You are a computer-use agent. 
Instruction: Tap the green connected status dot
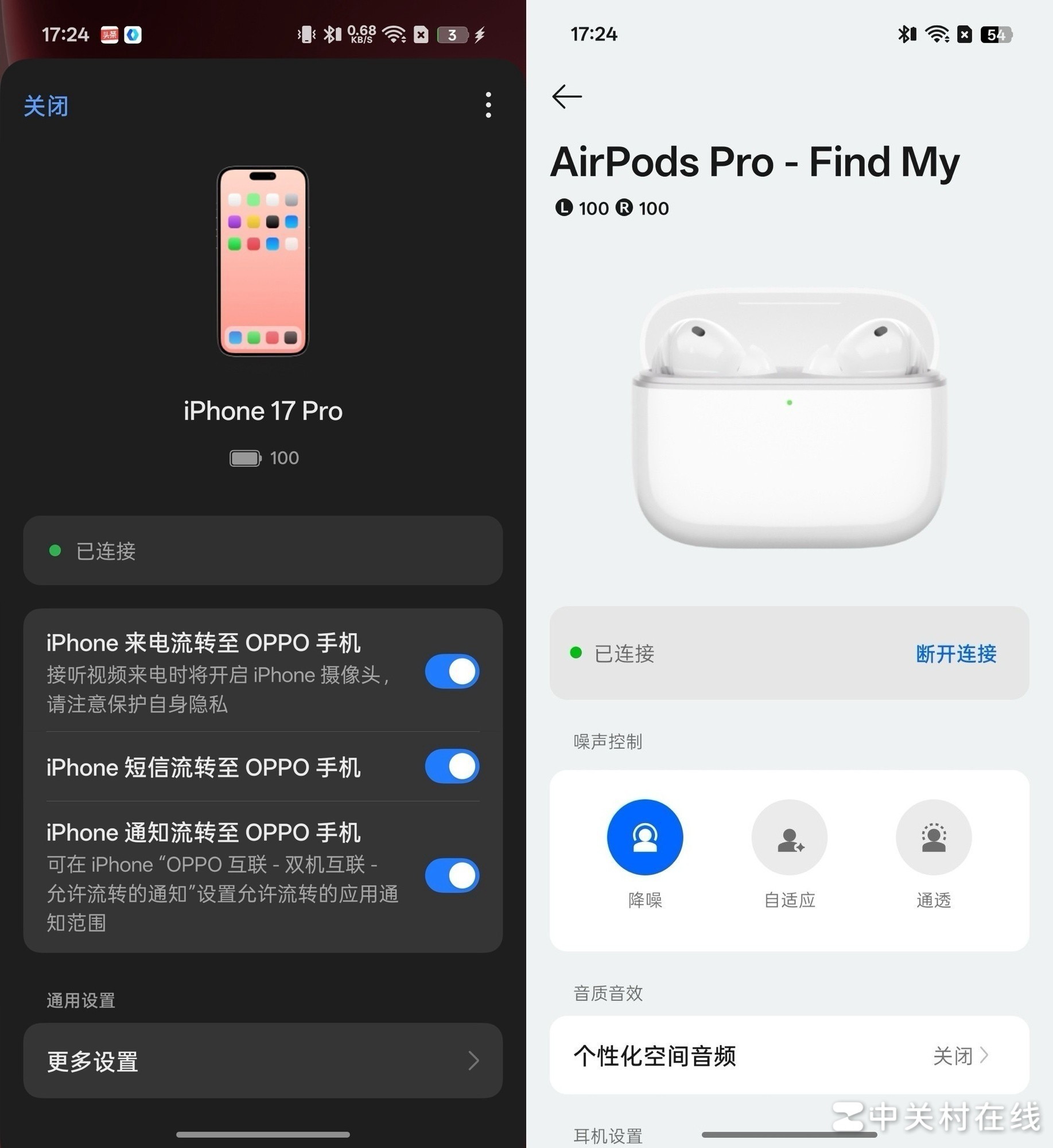(55, 551)
